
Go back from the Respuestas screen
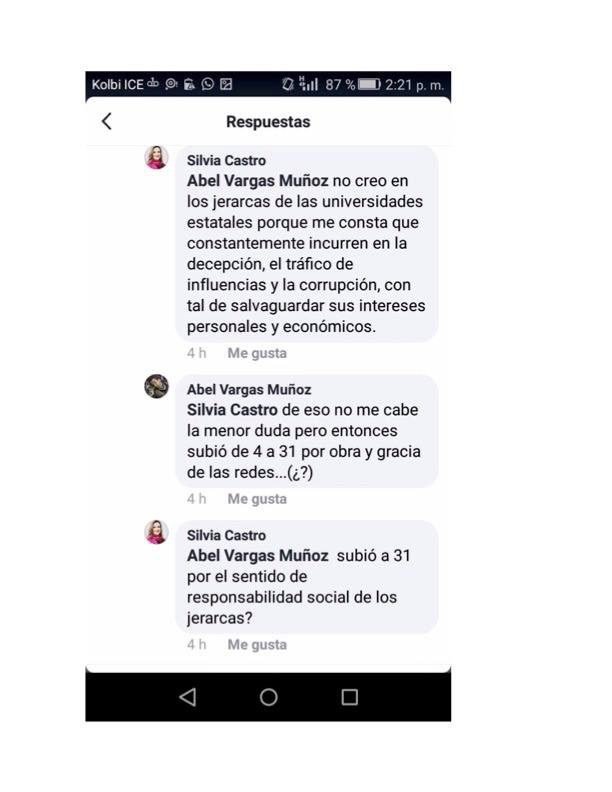tap(107, 122)
